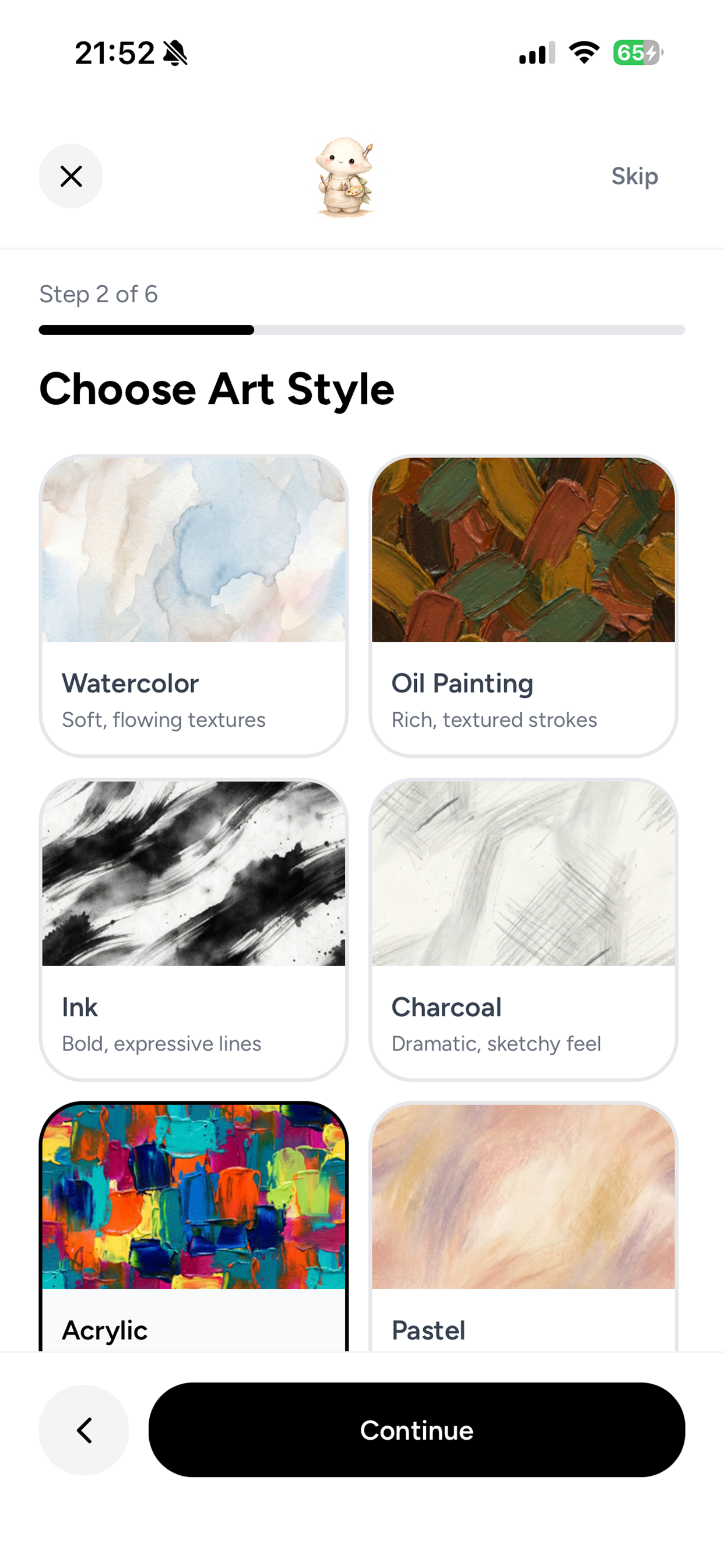Close the onboarding flow with the X
The height and width of the screenshot is (1568, 724).
coord(71,176)
